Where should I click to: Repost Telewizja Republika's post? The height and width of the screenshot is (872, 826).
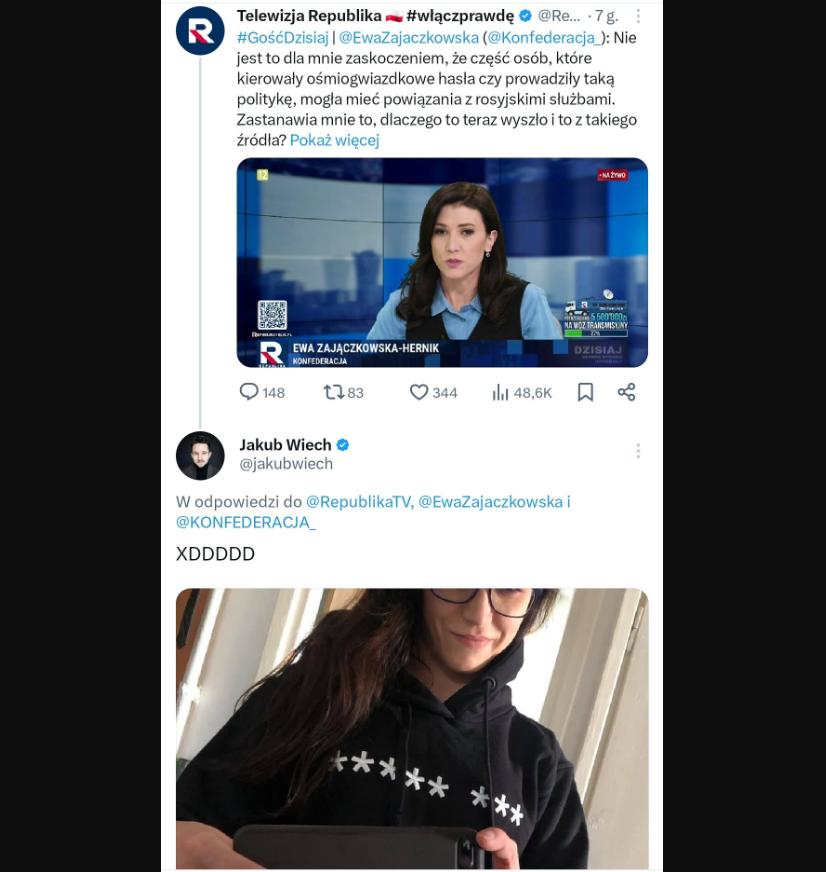pos(333,392)
